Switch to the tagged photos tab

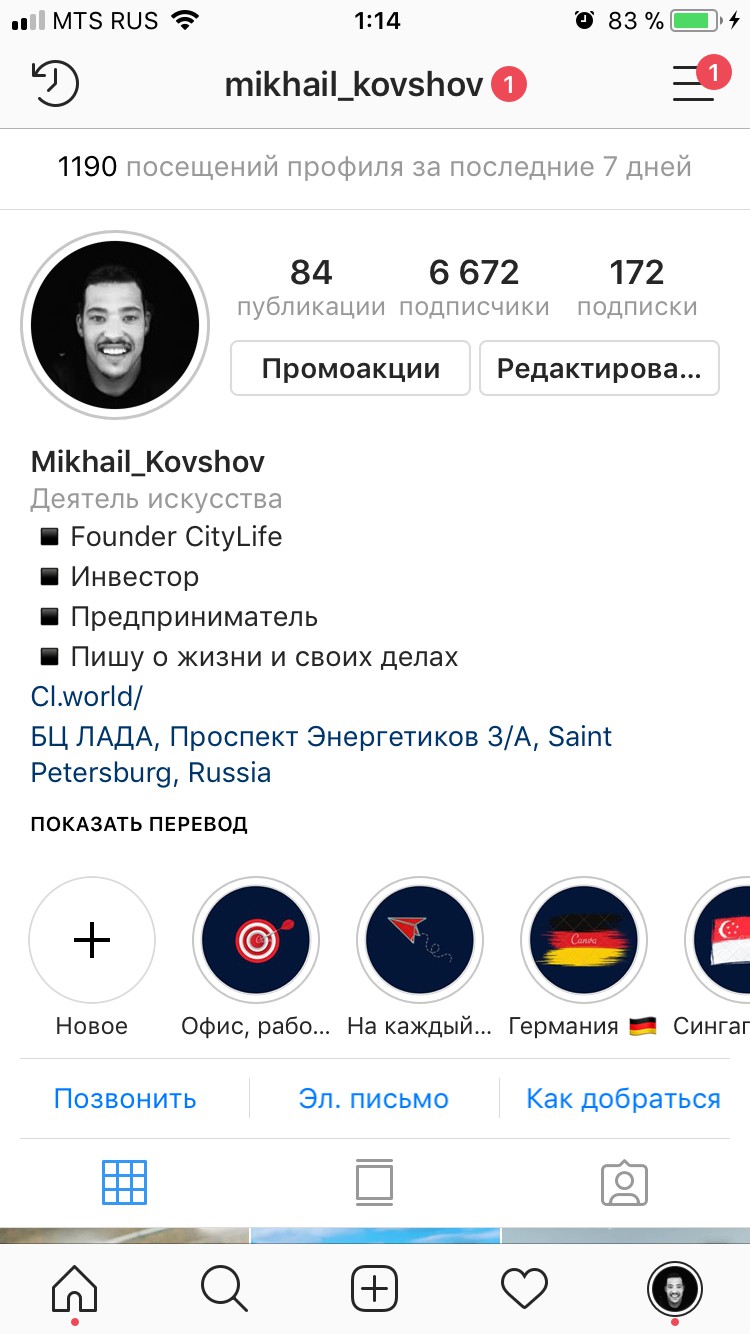click(624, 1183)
